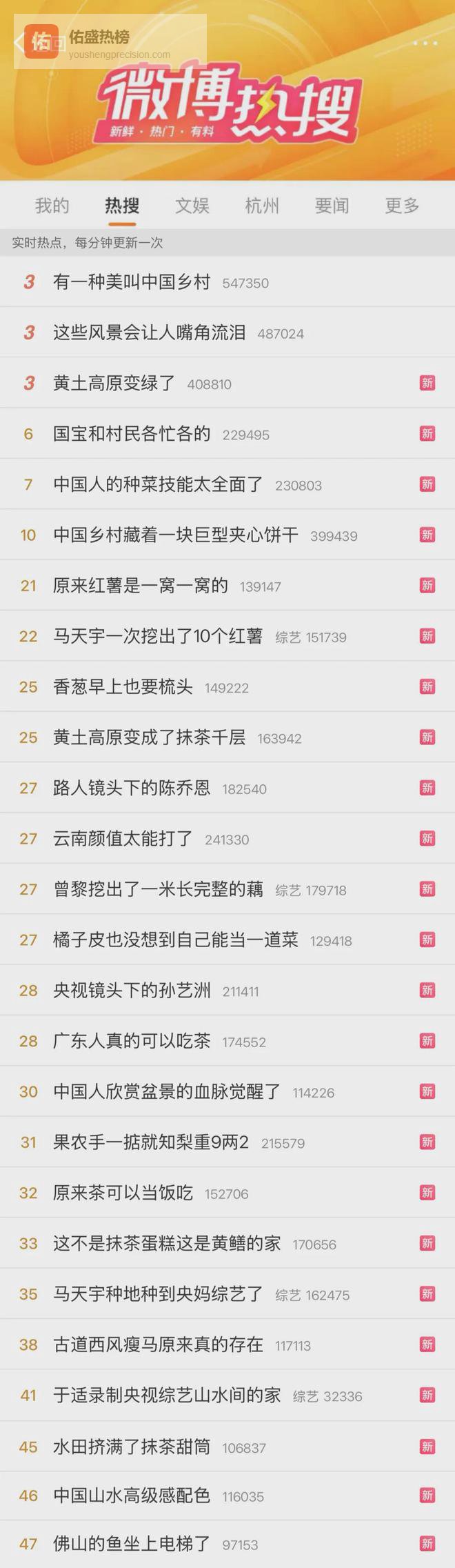Open hot topic 有一种美叫中国乡村

[x=132, y=282]
